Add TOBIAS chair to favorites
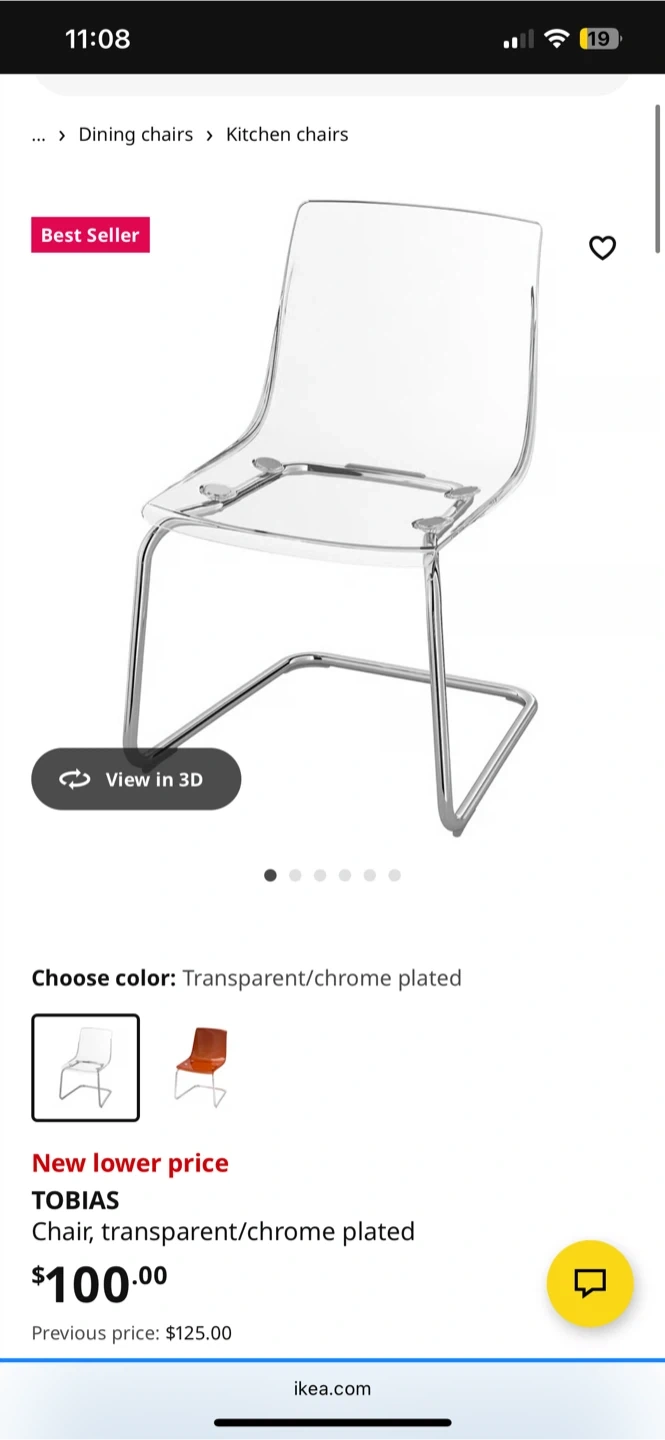The height and width of the screenshot is (1440, 665). coord(602,247)
